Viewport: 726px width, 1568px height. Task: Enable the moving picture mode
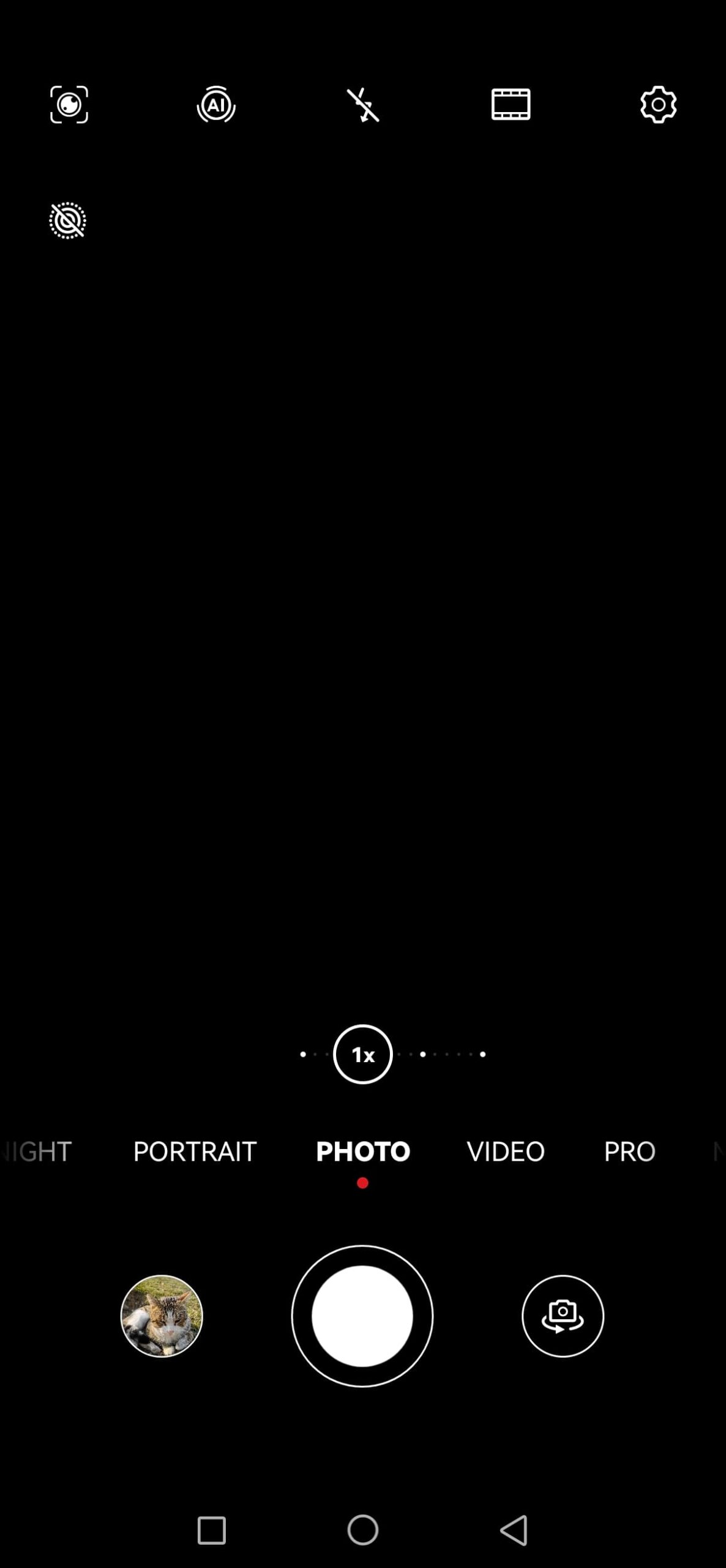pos(67,221)
